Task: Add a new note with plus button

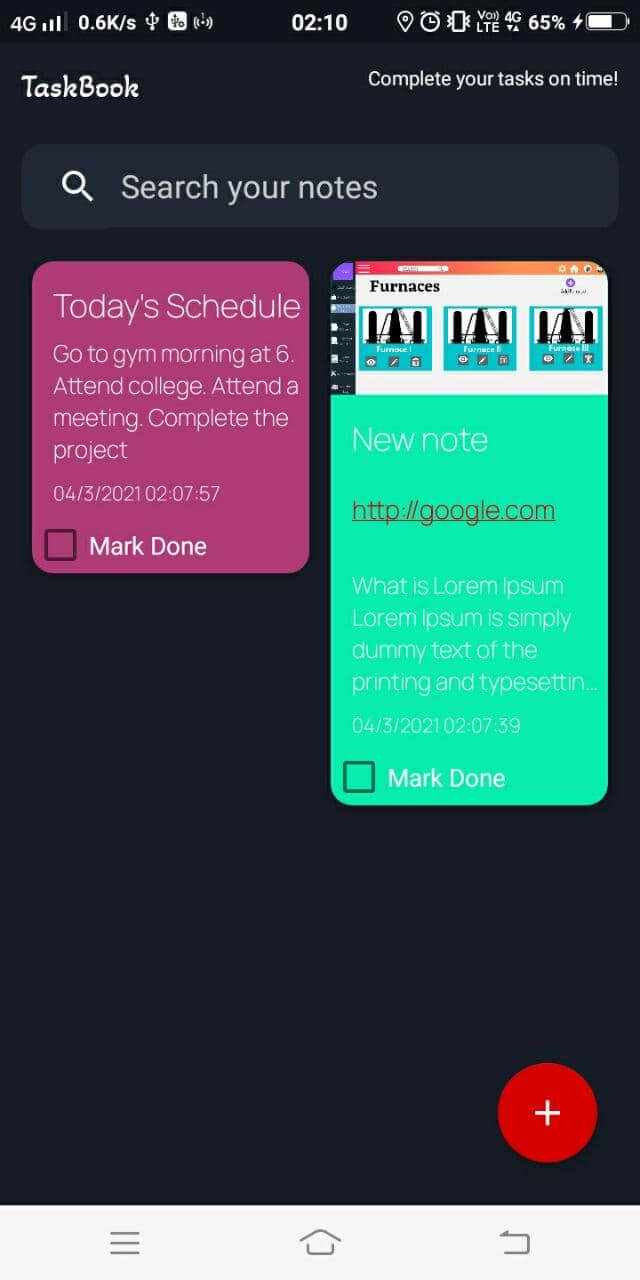Action: coord(547,1113)
